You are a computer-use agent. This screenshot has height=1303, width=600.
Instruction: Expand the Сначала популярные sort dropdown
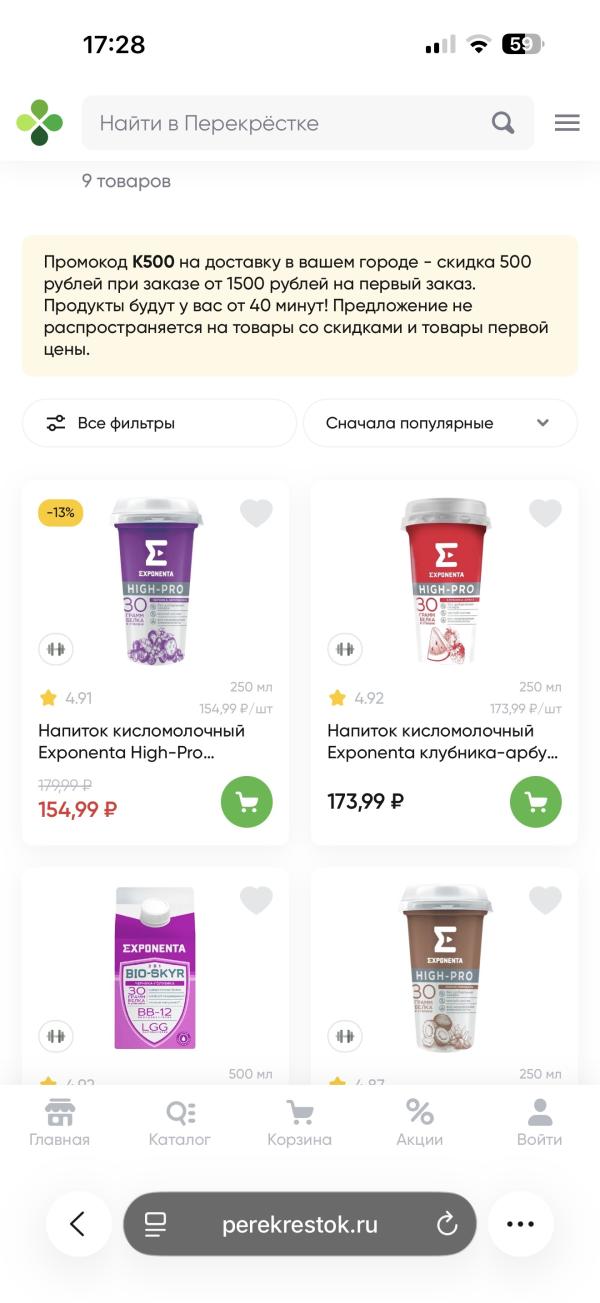(x=440, y=423)
